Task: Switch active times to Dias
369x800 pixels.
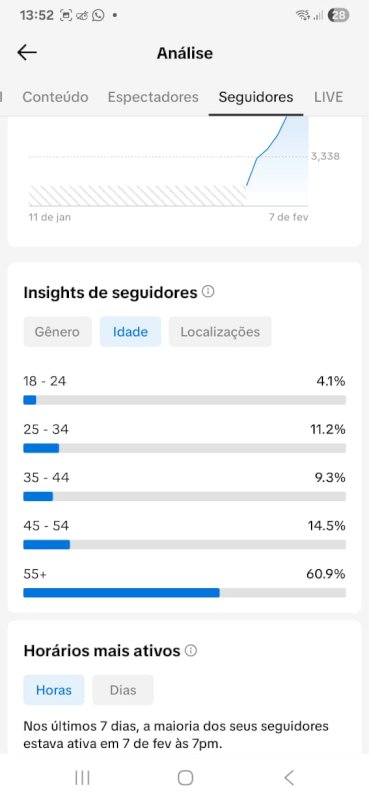Action: 123,690
